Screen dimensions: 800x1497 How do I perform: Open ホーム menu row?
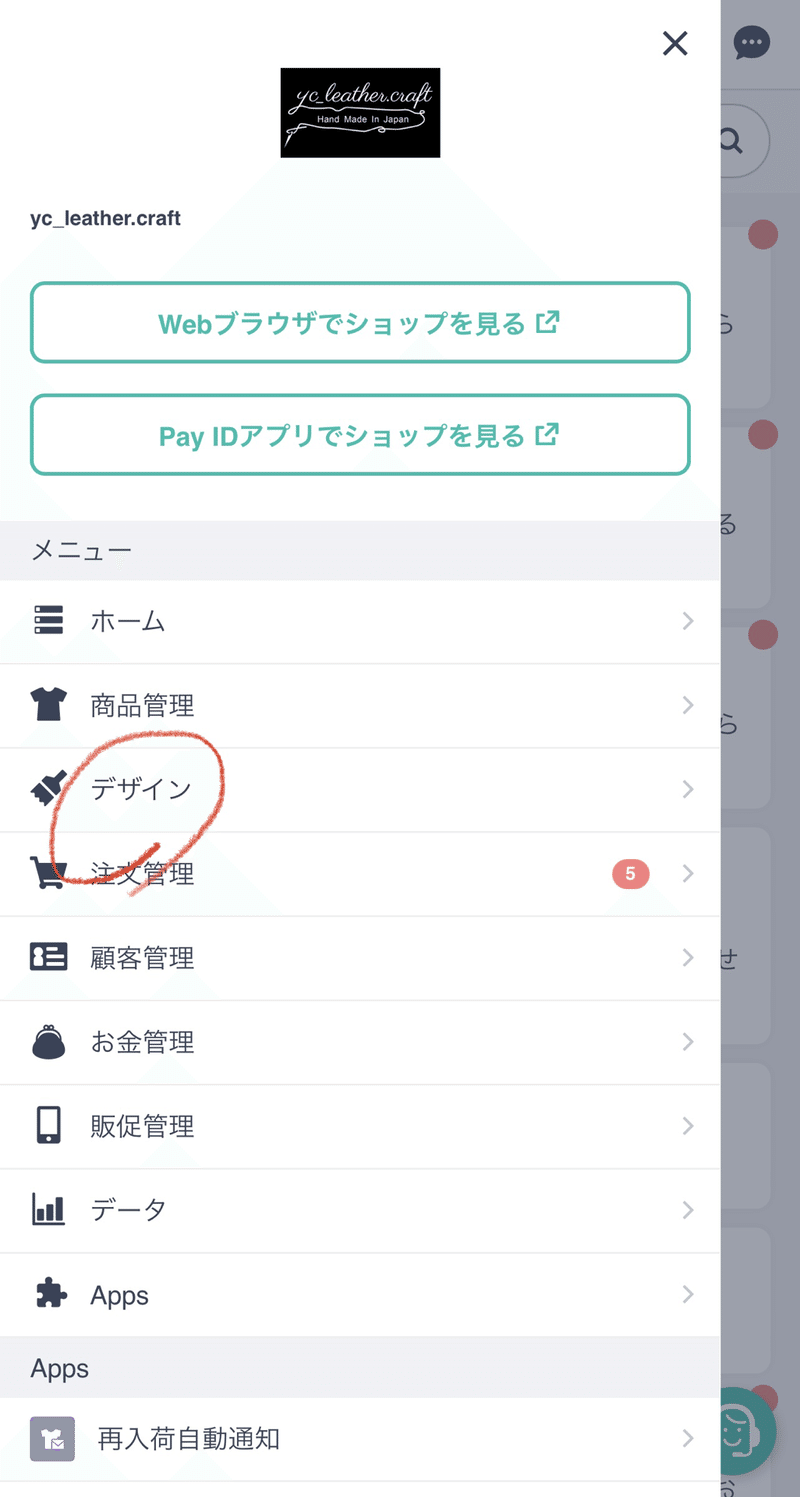[360, 622]
